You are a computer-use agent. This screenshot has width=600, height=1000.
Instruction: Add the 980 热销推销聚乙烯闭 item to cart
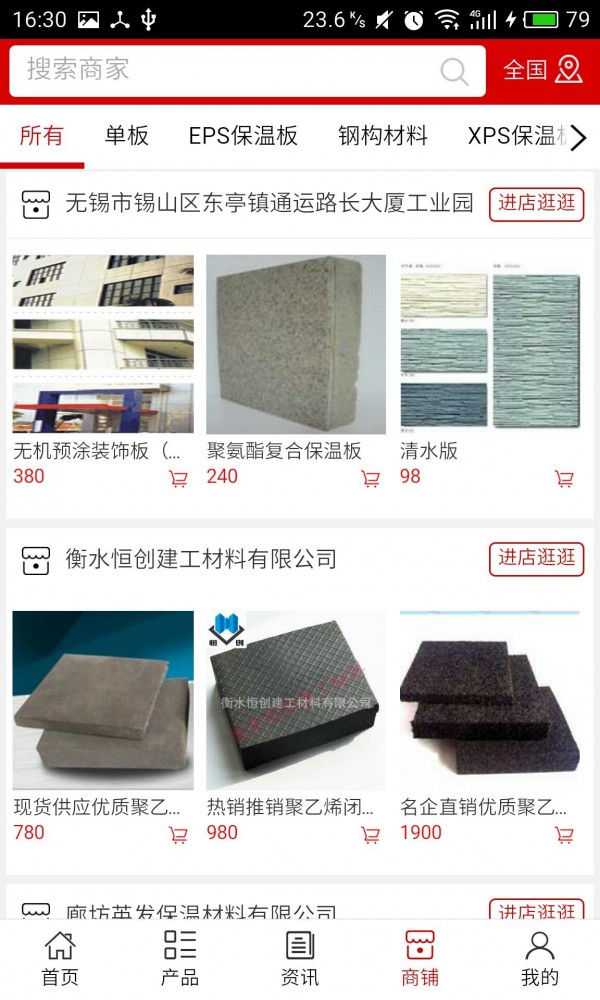370,834
